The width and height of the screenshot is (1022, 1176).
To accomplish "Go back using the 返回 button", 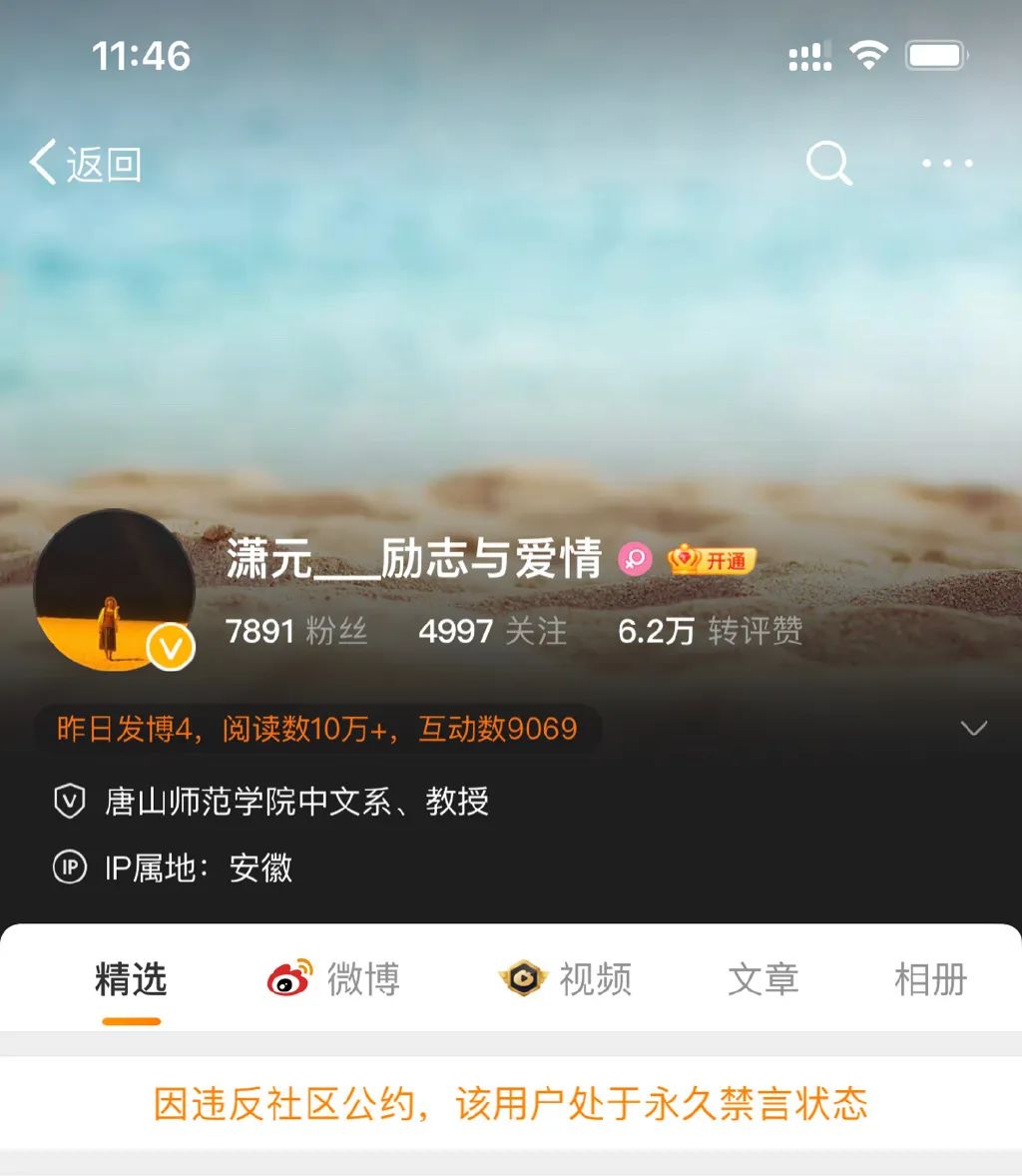I will point(86,163).
